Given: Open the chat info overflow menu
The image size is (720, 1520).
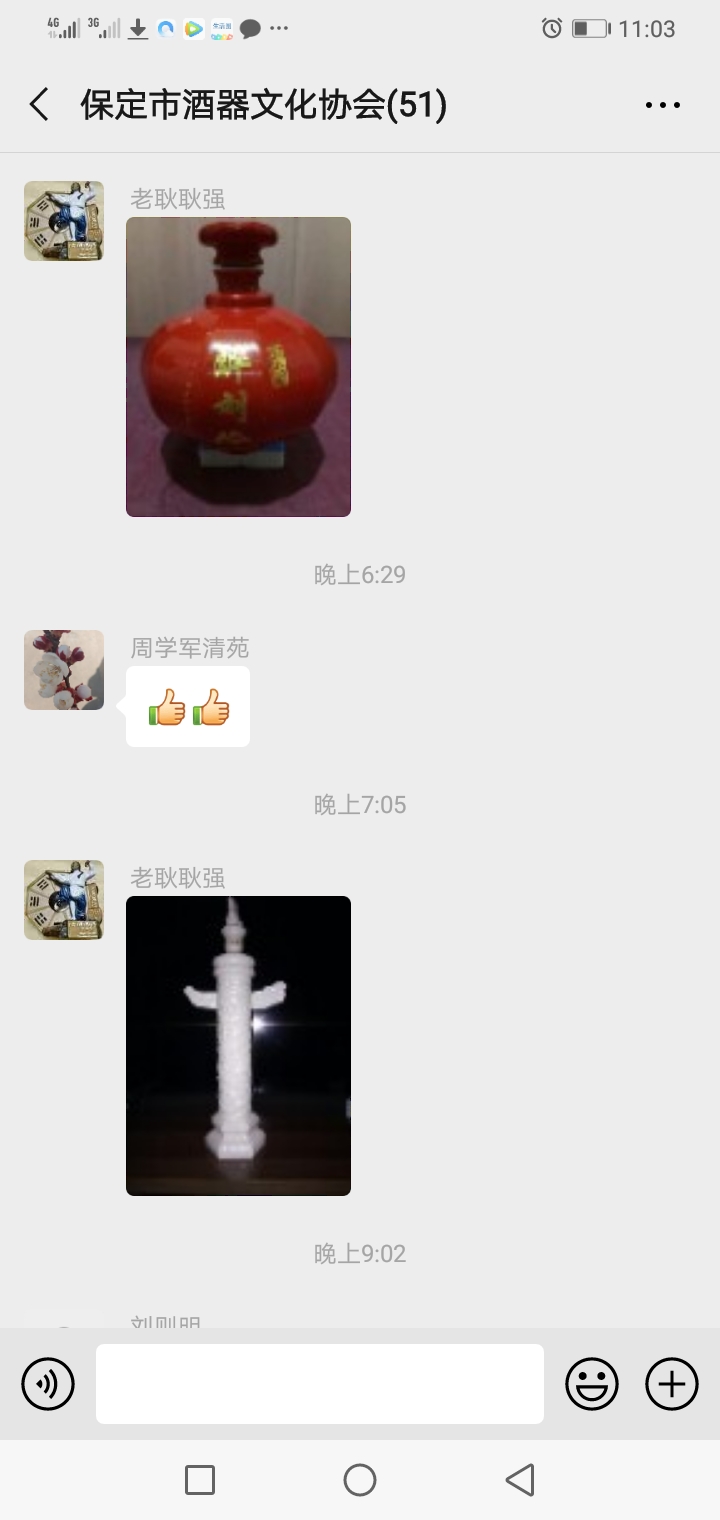Looking at the screenshot, I should [662, 105].
